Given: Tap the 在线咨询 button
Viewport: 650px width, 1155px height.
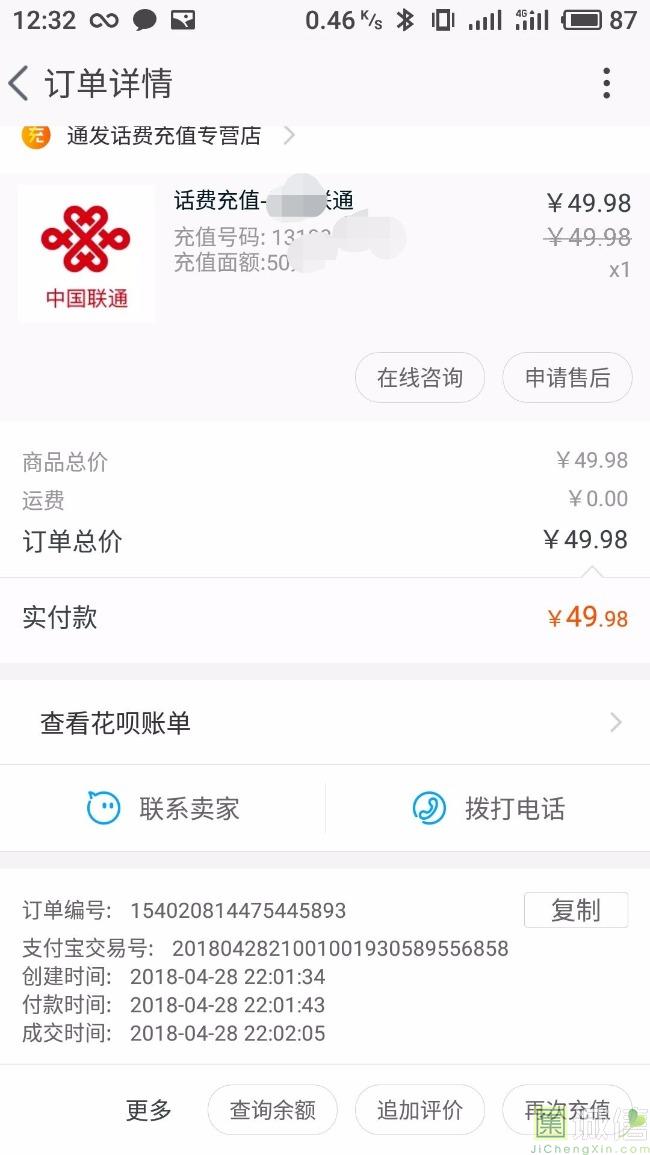Looking at the screenshot, I should pos(419,378).
